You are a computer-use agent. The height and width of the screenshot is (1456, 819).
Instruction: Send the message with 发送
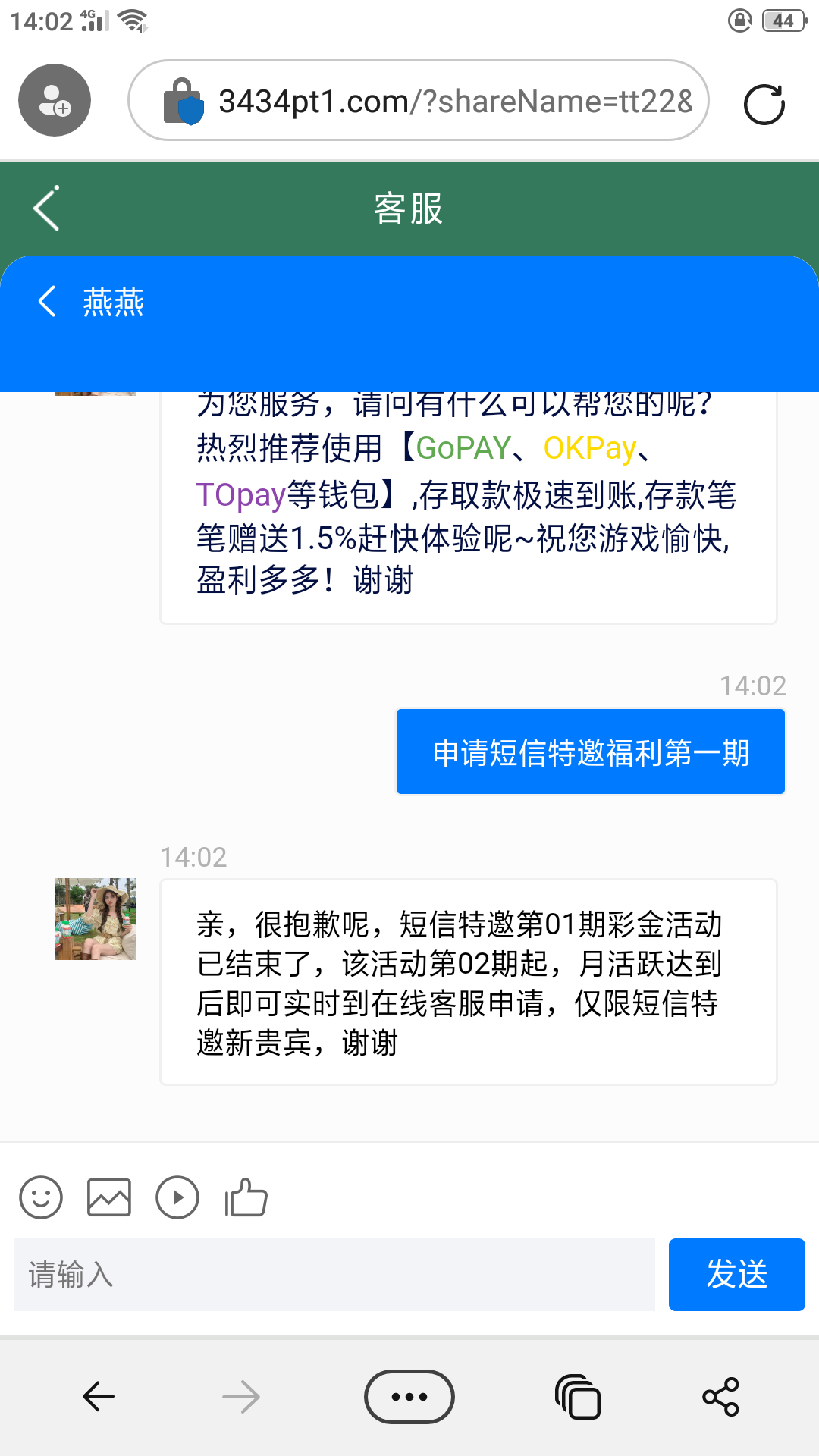coord(736,1275)
